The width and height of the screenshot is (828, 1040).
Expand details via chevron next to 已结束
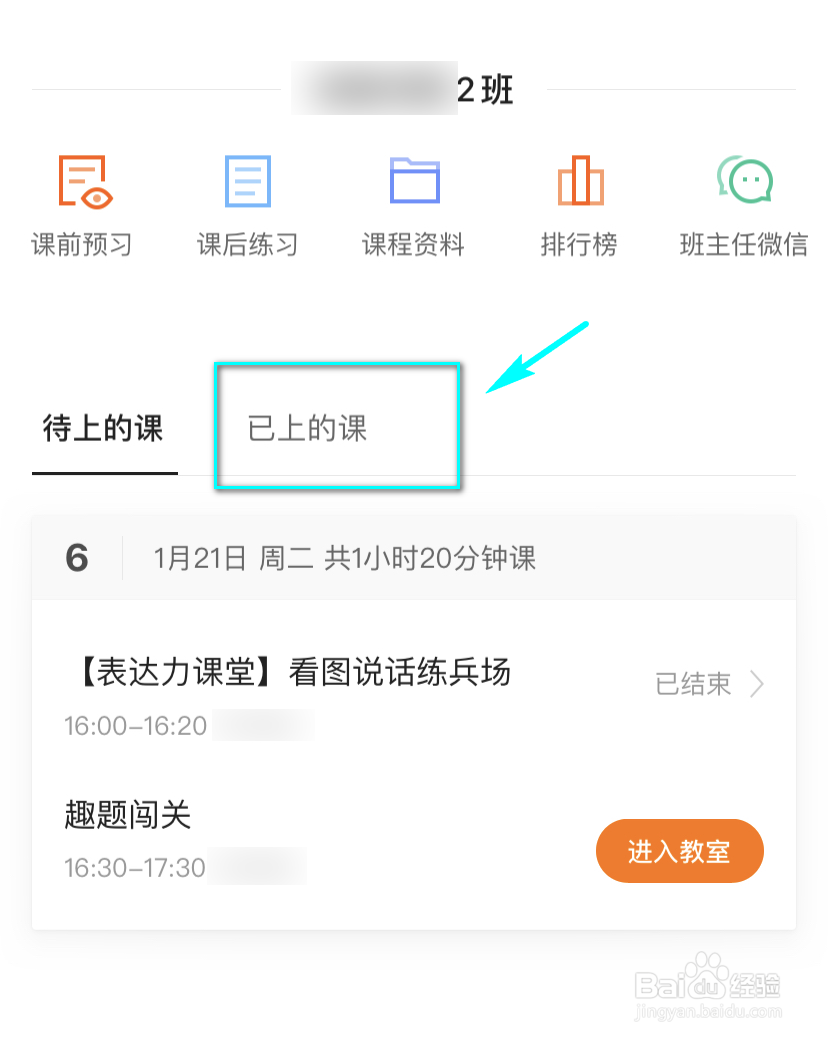click(758, 684)
